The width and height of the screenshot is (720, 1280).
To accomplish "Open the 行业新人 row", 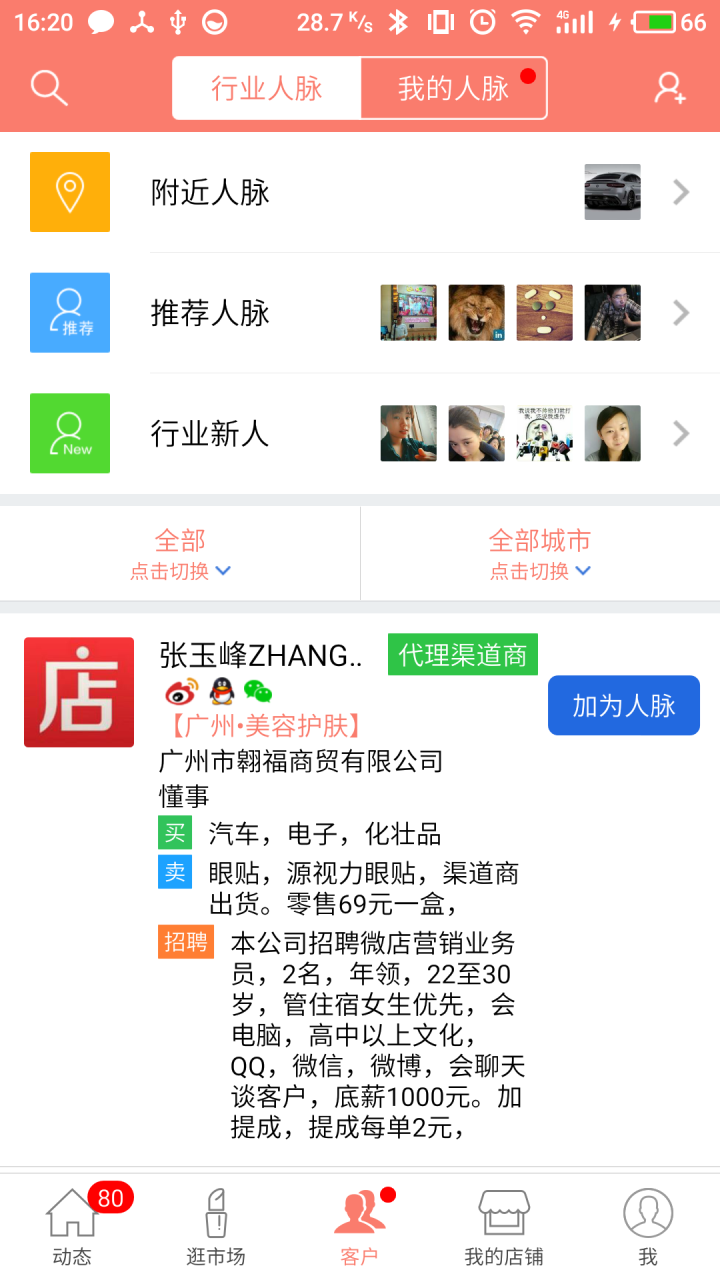I will 360,433.
